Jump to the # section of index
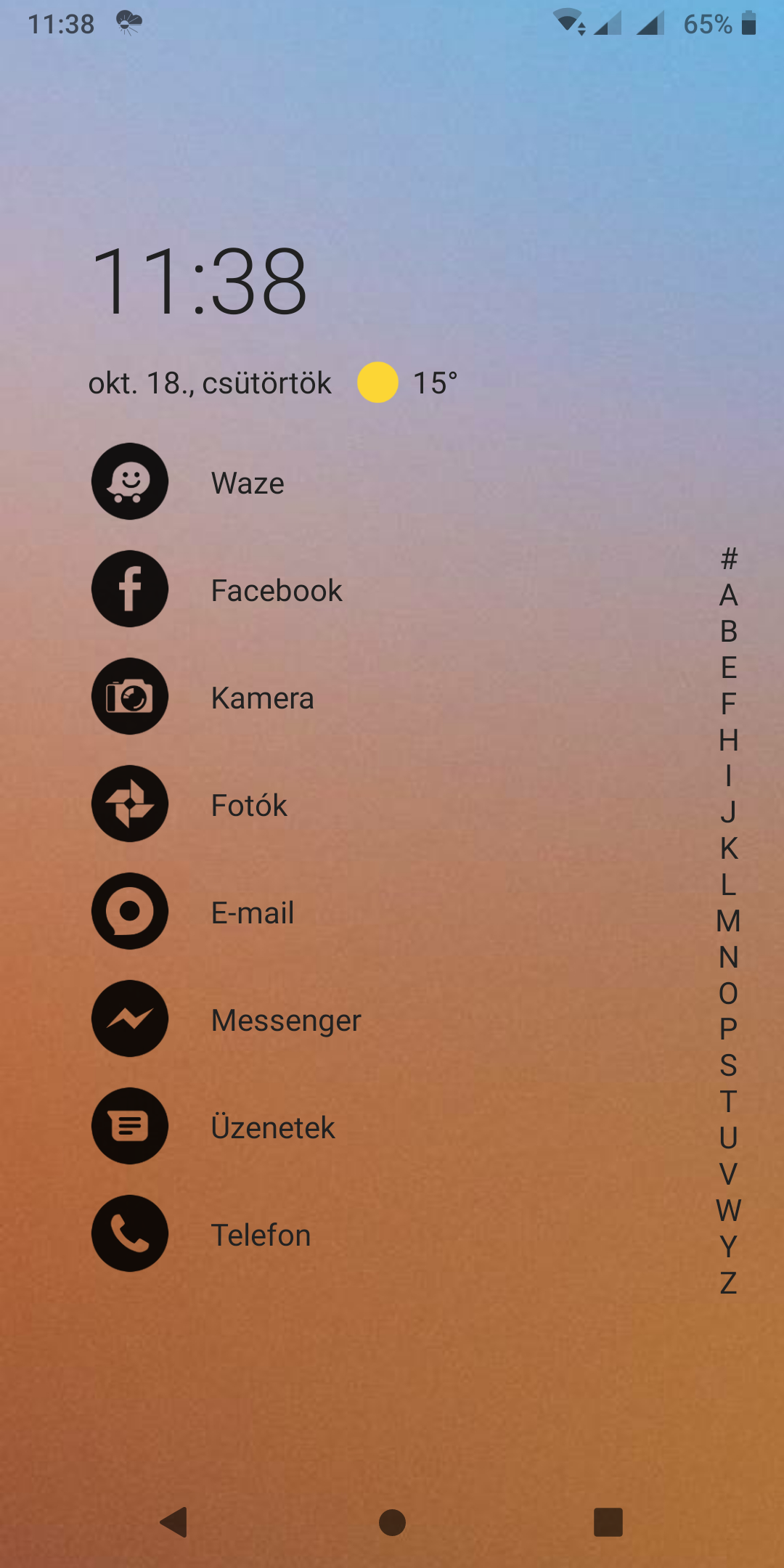 coord(728,559)
